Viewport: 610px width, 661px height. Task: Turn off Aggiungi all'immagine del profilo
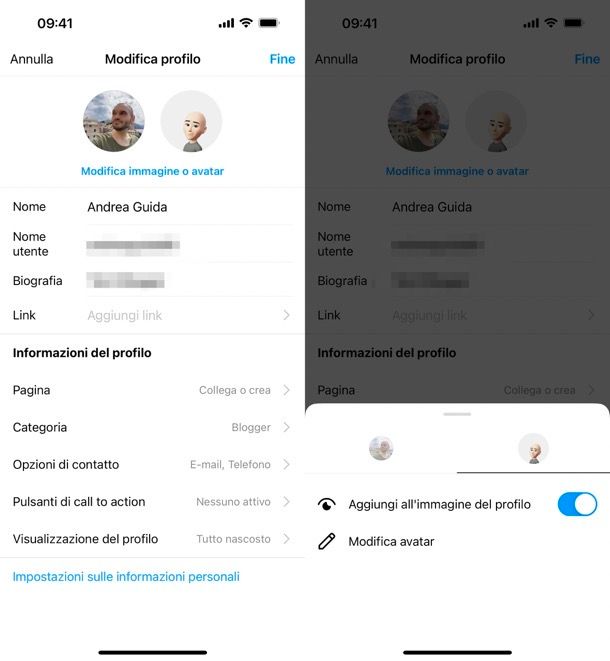[x=577, y=504]
